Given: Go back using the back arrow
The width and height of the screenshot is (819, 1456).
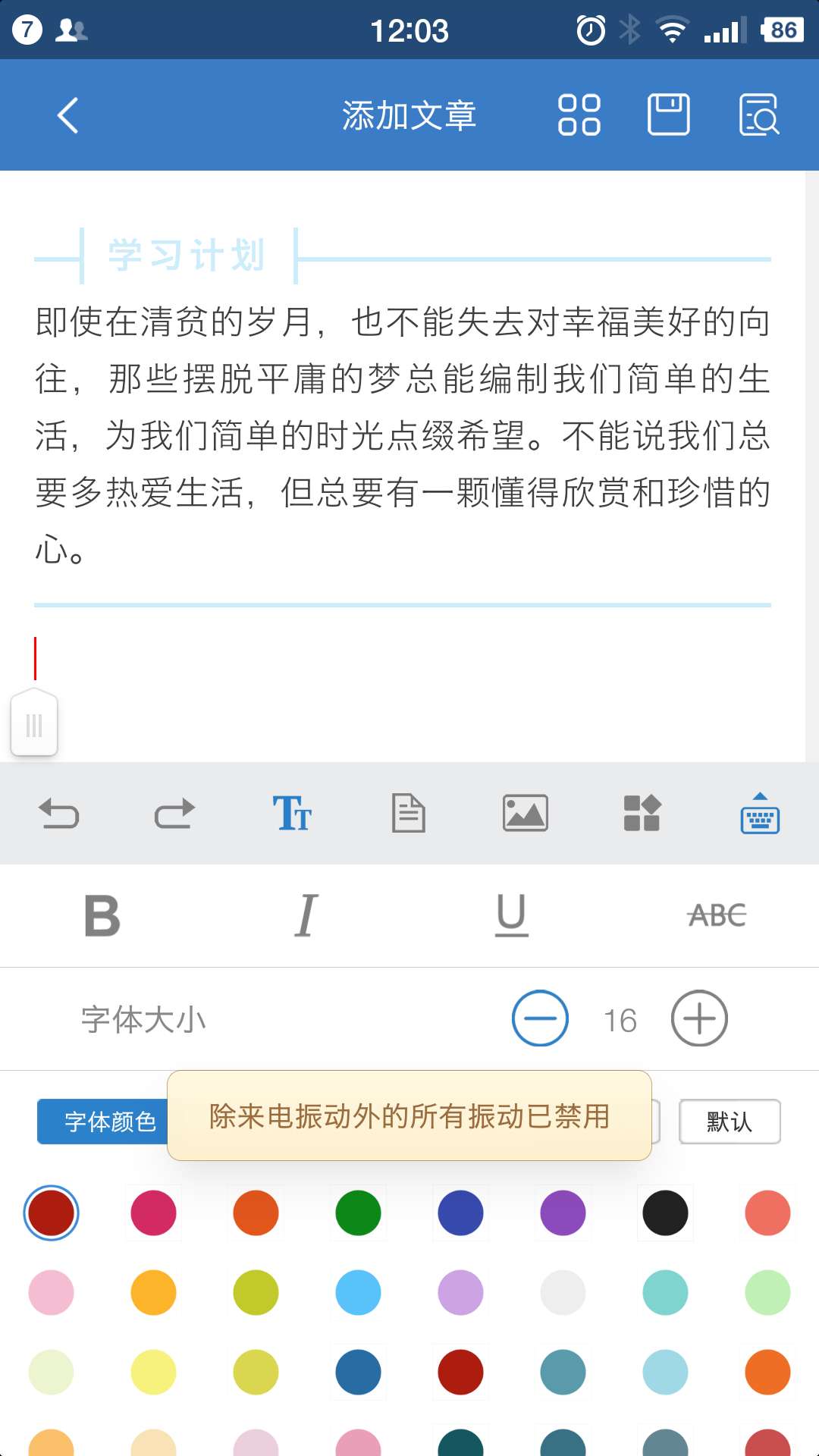Looking at the screenshot, I should point(67,115).
